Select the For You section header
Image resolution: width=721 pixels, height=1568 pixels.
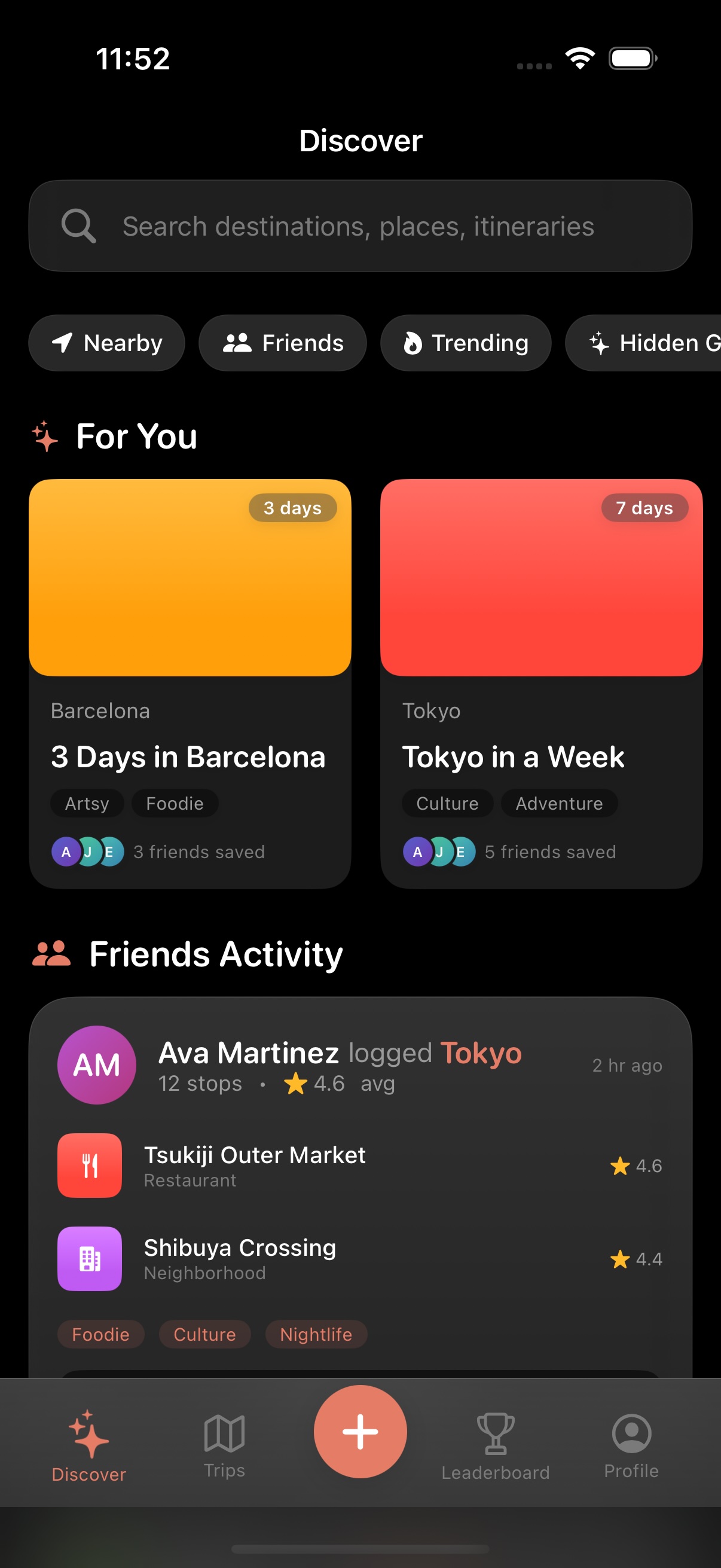[136, 436]
